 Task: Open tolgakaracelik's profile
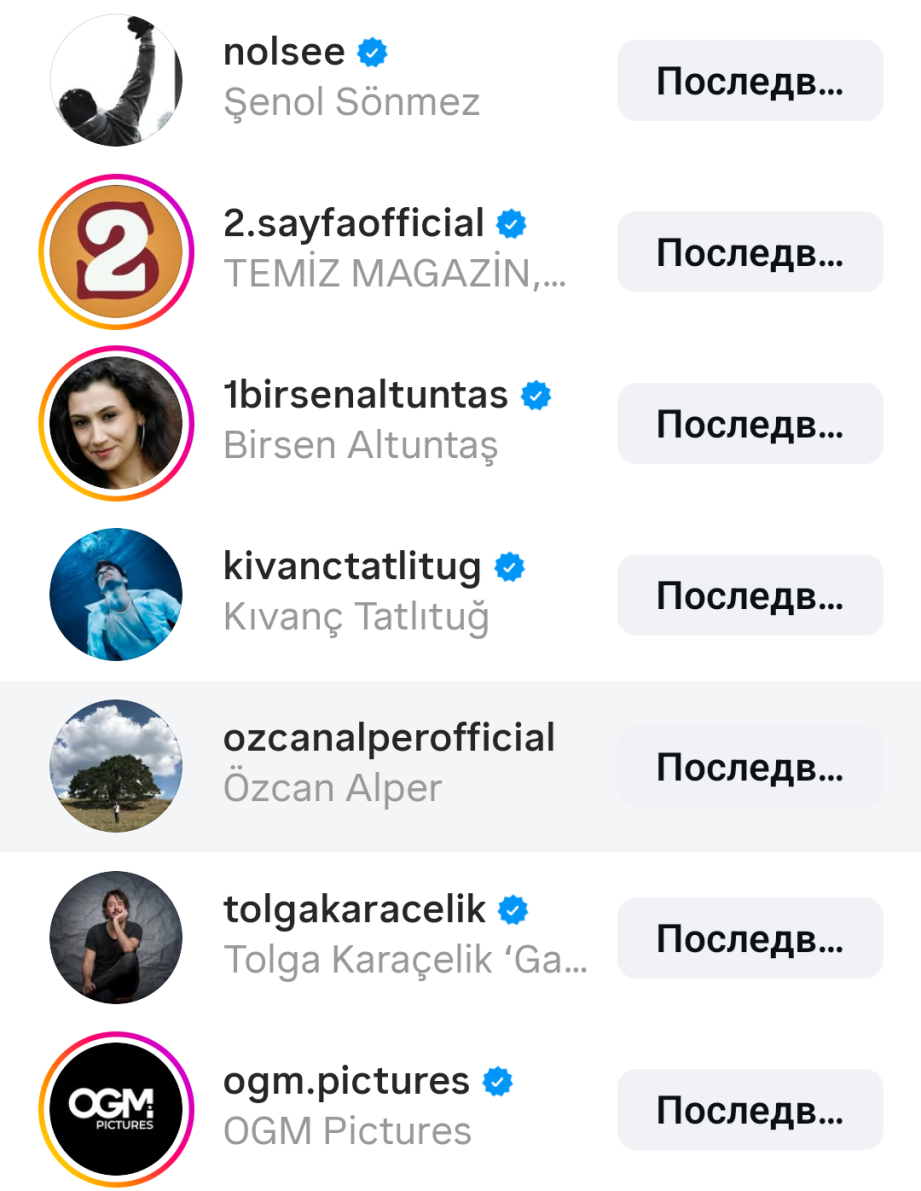click(354, 910)
